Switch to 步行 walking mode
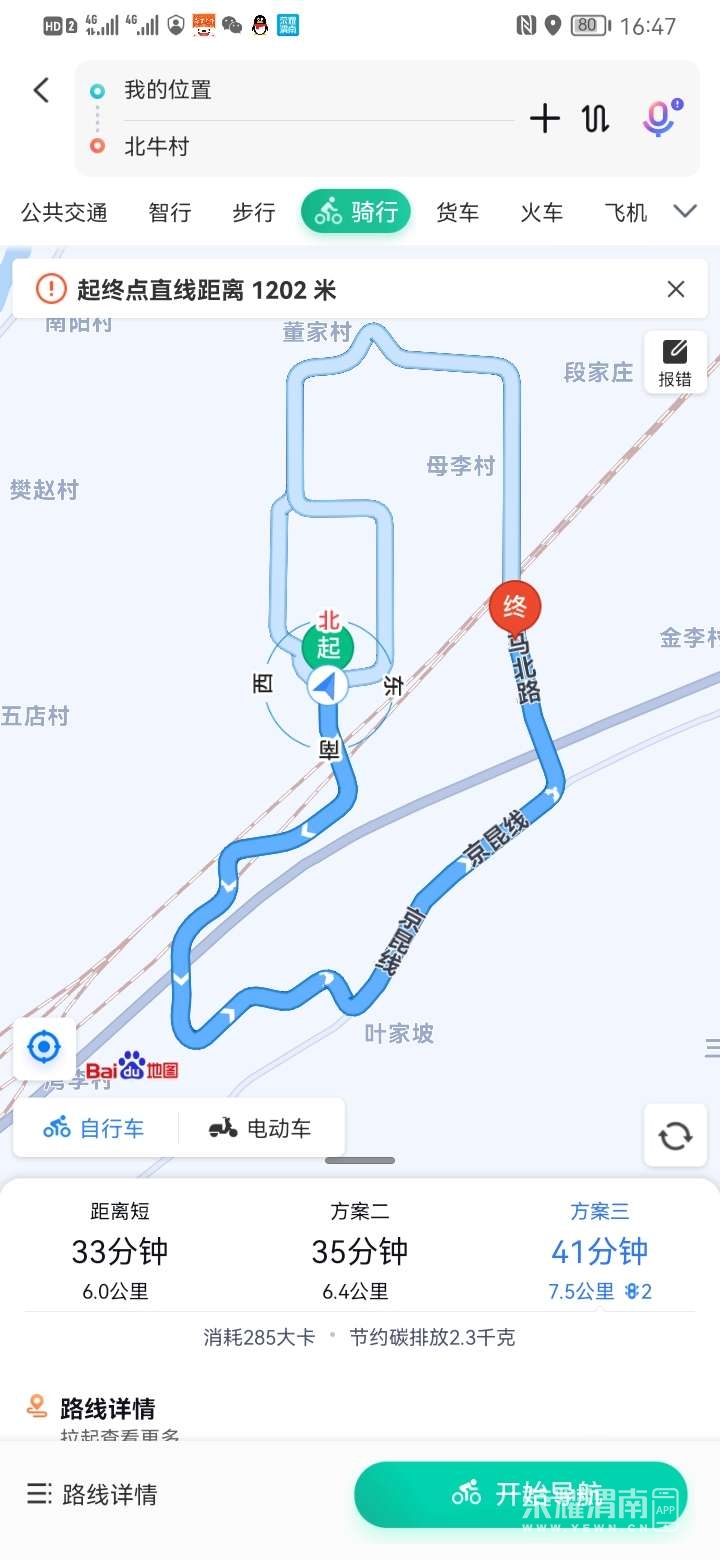 [254, 212]
